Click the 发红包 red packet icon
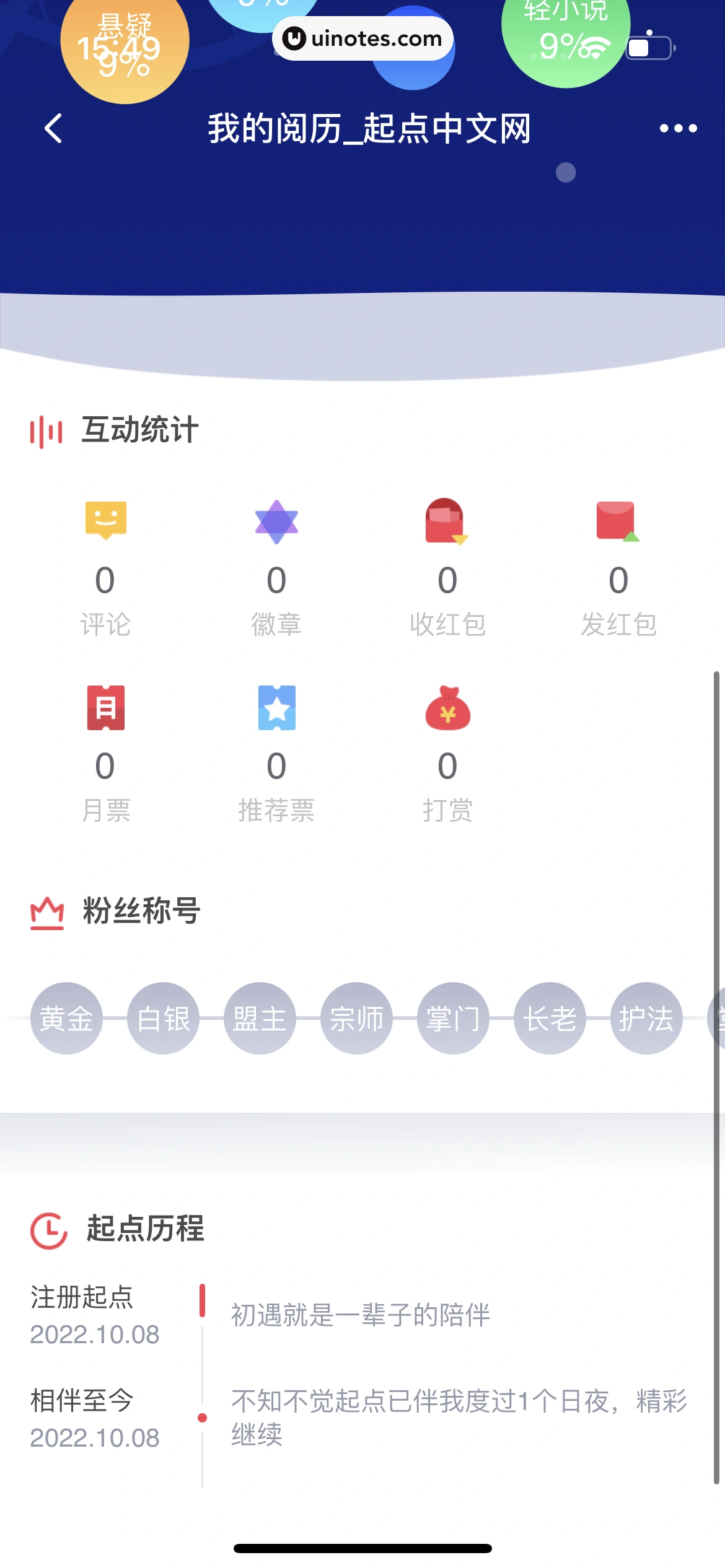 point(617,522)
